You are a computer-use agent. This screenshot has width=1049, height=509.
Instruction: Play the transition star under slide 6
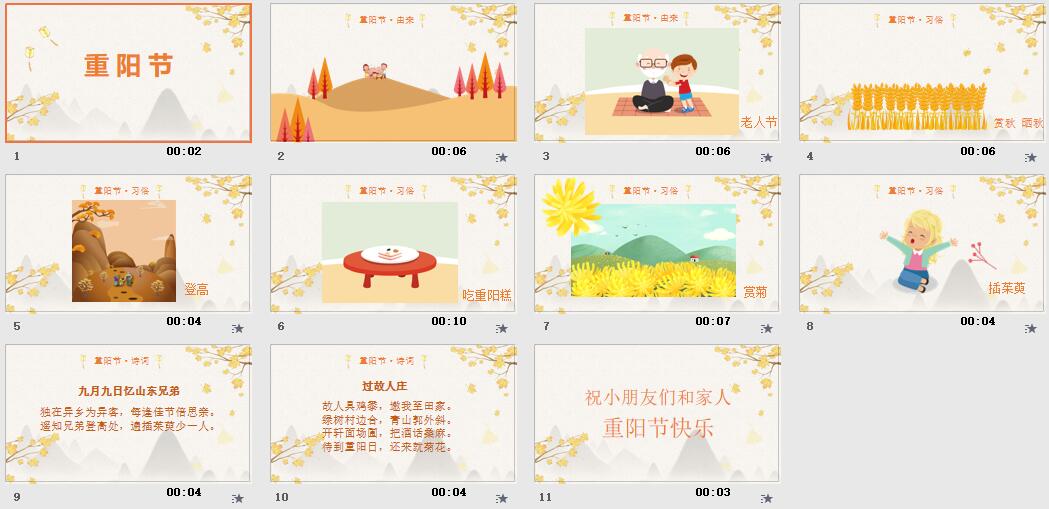pyautogui.click(x=502, y=328)
